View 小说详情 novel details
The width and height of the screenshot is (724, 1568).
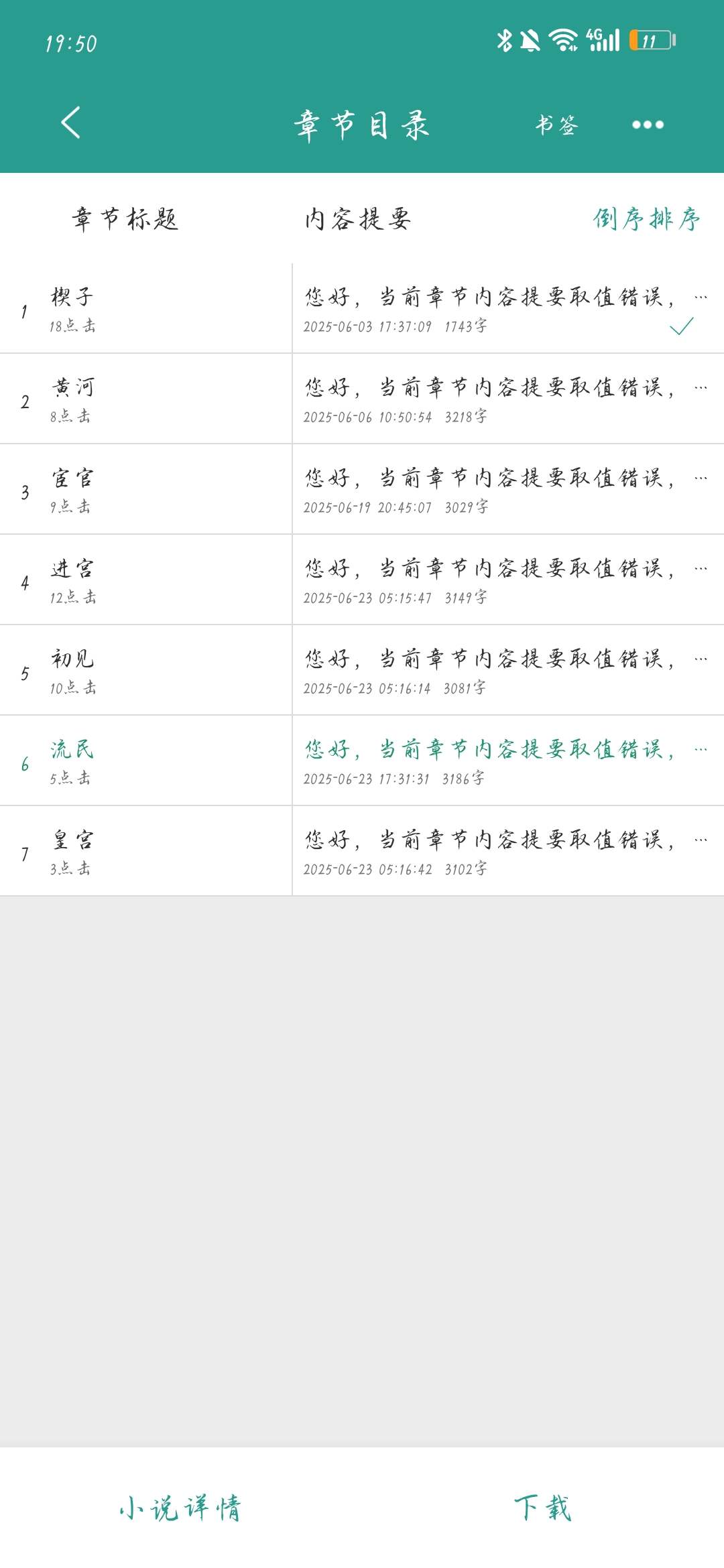[x=180, y=1508]
